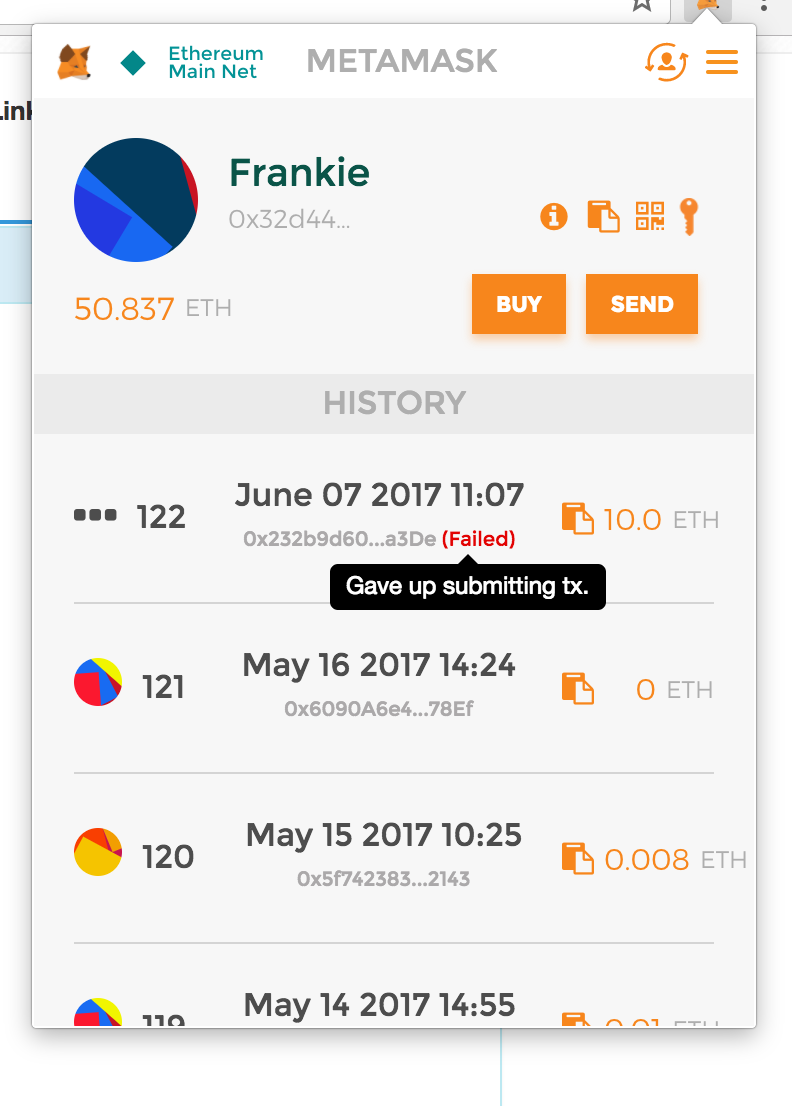Tap the BUY button
792x1106 pixels.
(519, 304)
